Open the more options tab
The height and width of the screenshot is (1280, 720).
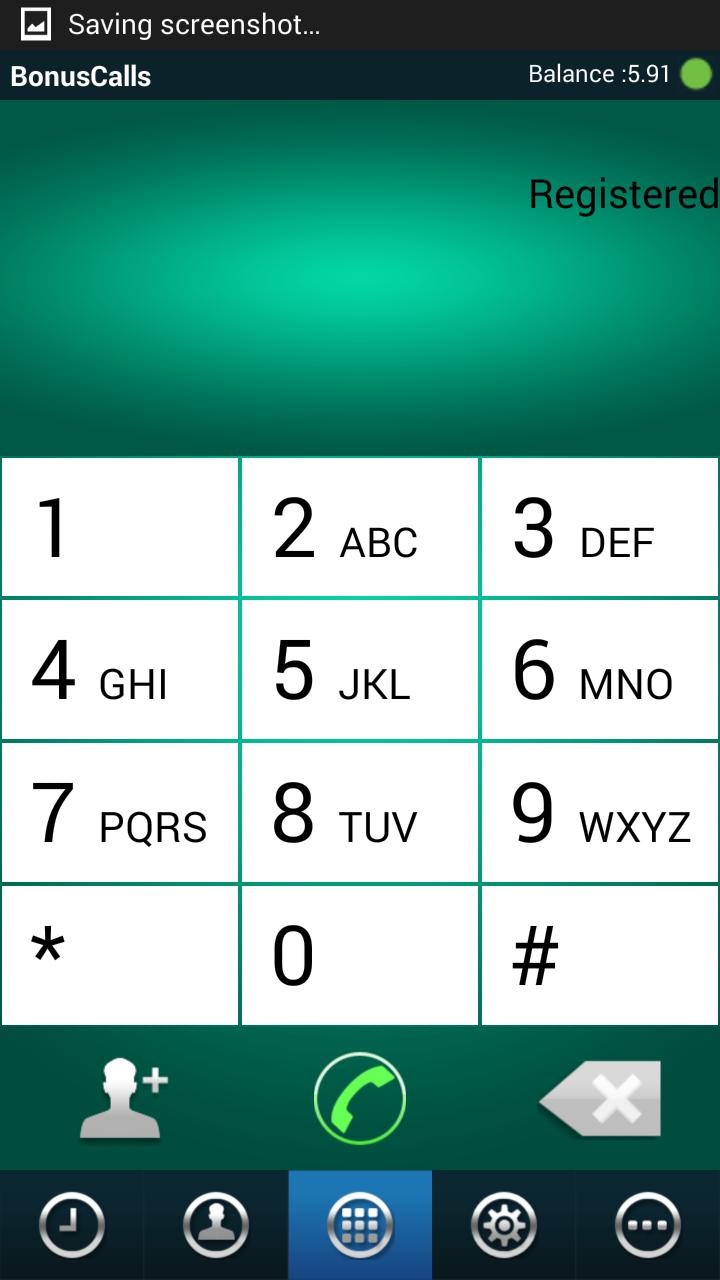[648, 1225]
